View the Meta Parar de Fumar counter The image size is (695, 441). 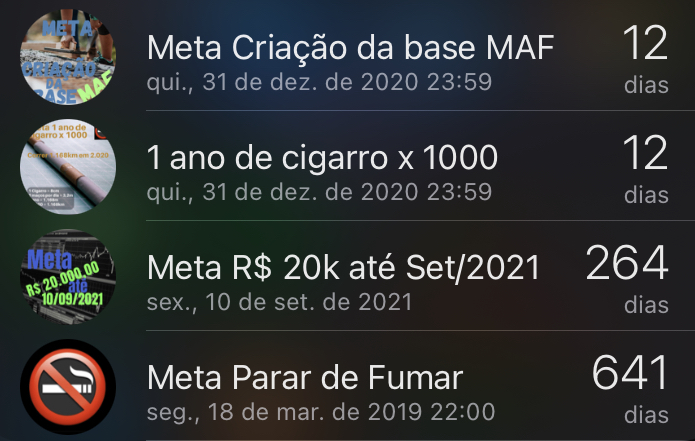click(305, 388)
